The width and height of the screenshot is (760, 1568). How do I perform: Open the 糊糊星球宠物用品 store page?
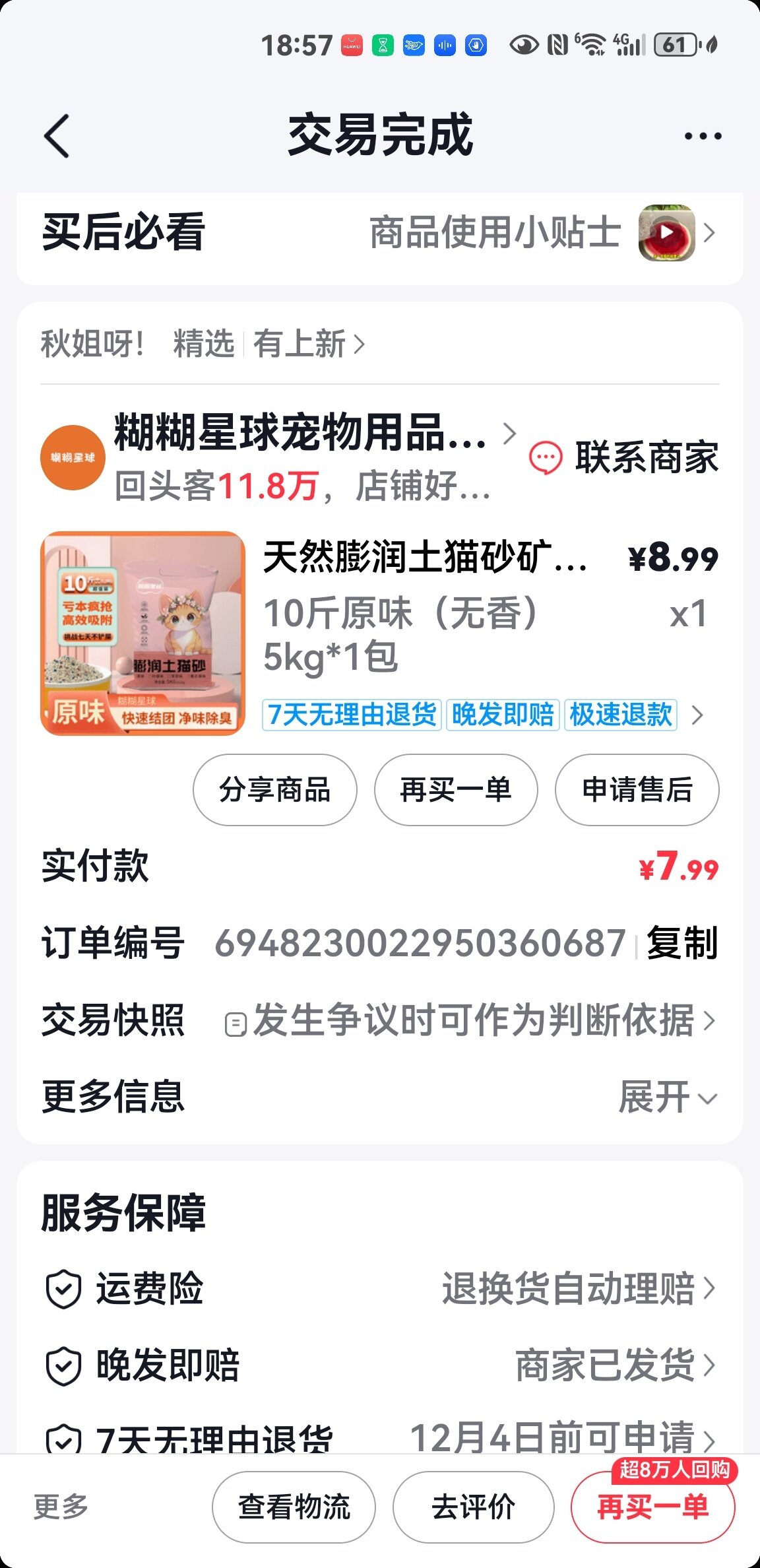pos(300,434)
